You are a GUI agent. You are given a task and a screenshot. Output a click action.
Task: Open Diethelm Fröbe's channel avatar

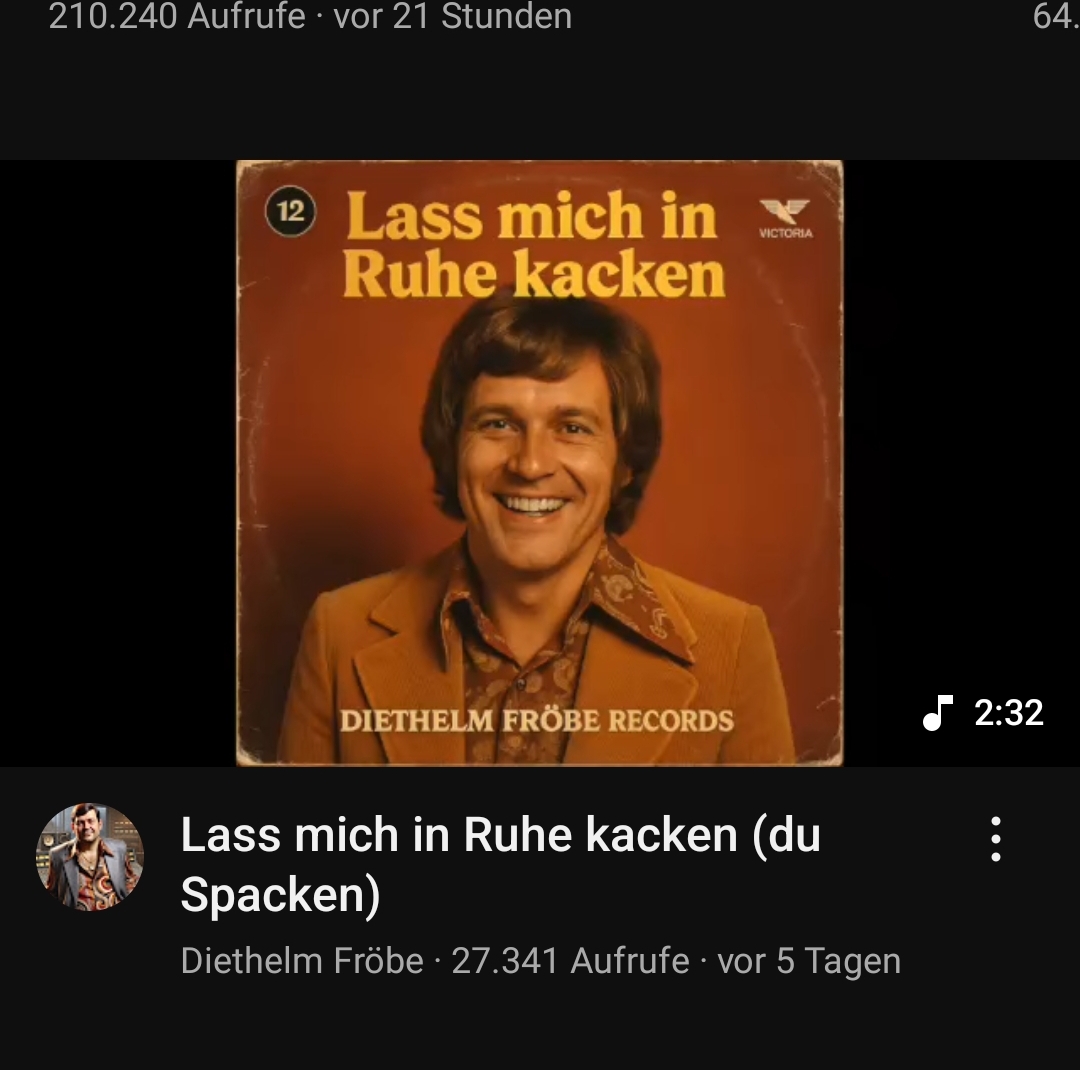coord(90,857)
